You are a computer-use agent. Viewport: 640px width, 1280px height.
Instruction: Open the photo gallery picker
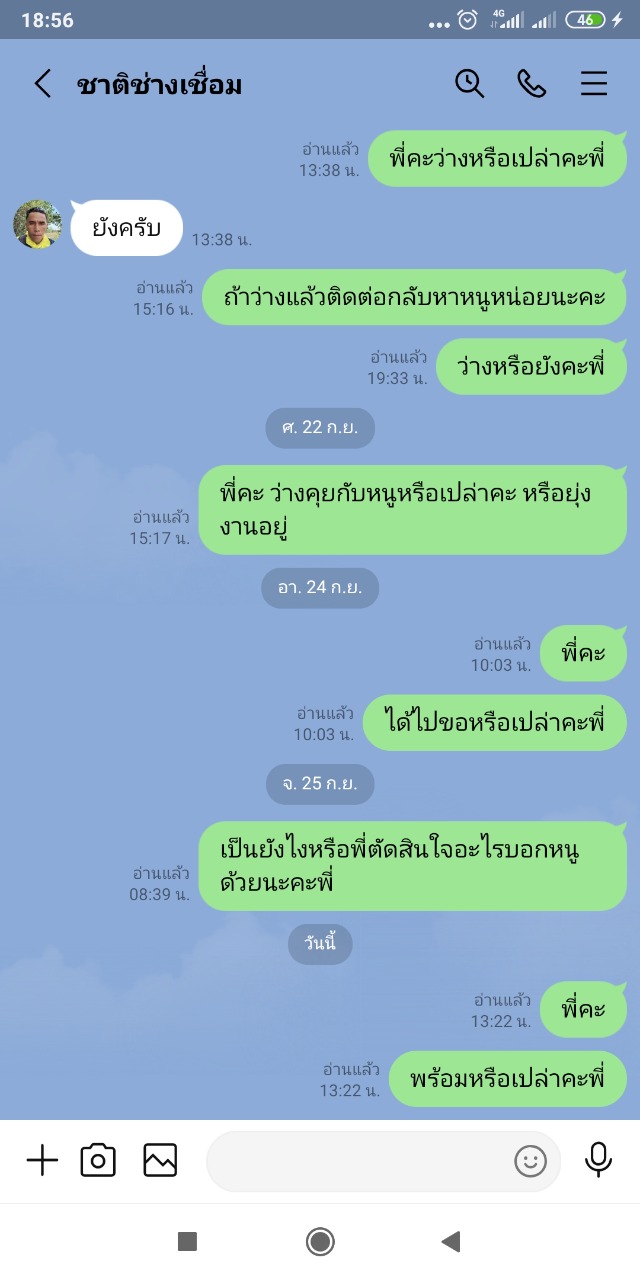pos(160,1160)
